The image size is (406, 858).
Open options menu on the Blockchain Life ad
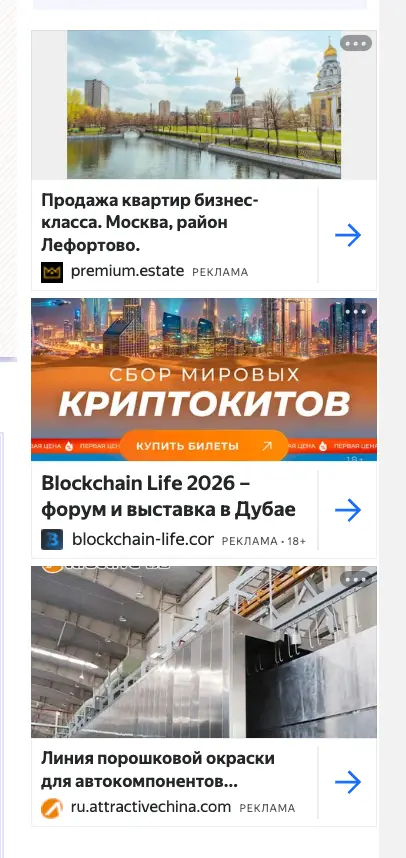point(356,311)
